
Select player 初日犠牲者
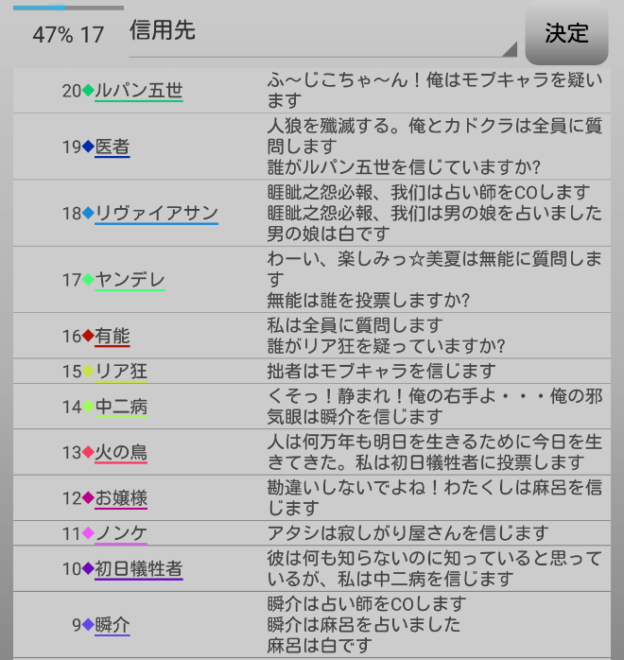[138, 569]
